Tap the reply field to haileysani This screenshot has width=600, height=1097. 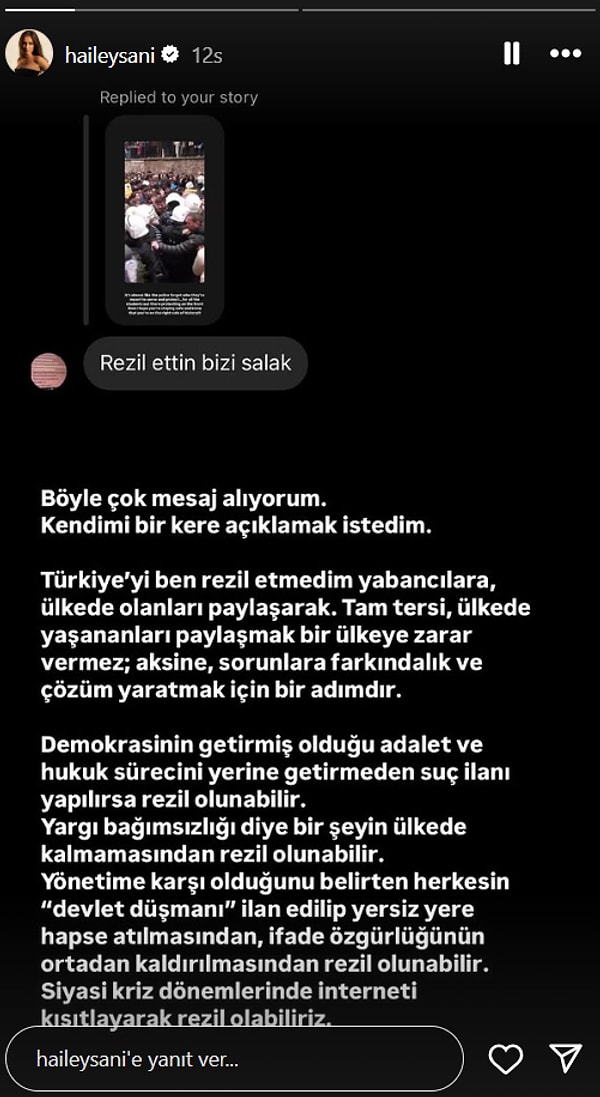tap(234, 1058)
